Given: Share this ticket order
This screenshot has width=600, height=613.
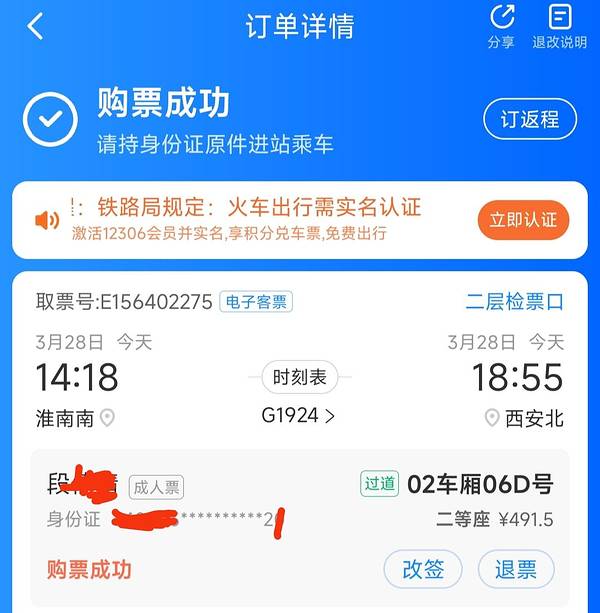Looking at the screenshot, I should pos(501,27).
